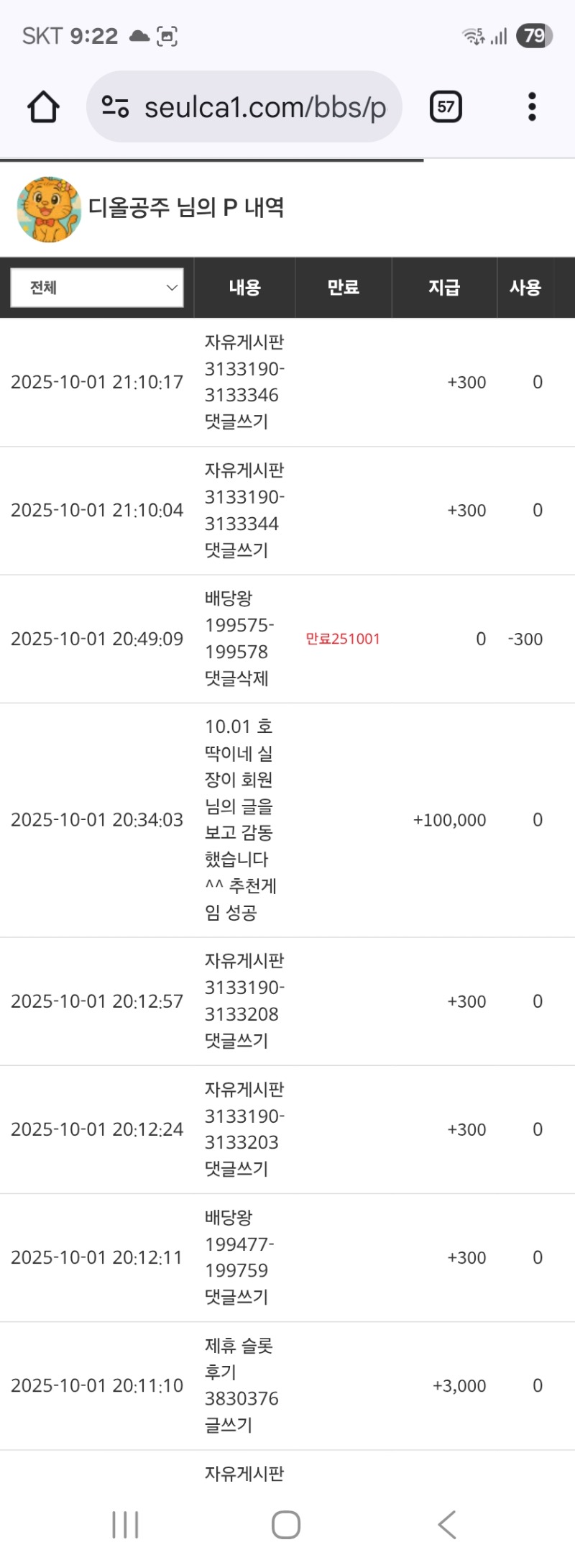Image resolution: width=575 pixels, height=1568 pixels.
Task: Go to the browser home page
Action: point(43,107)
